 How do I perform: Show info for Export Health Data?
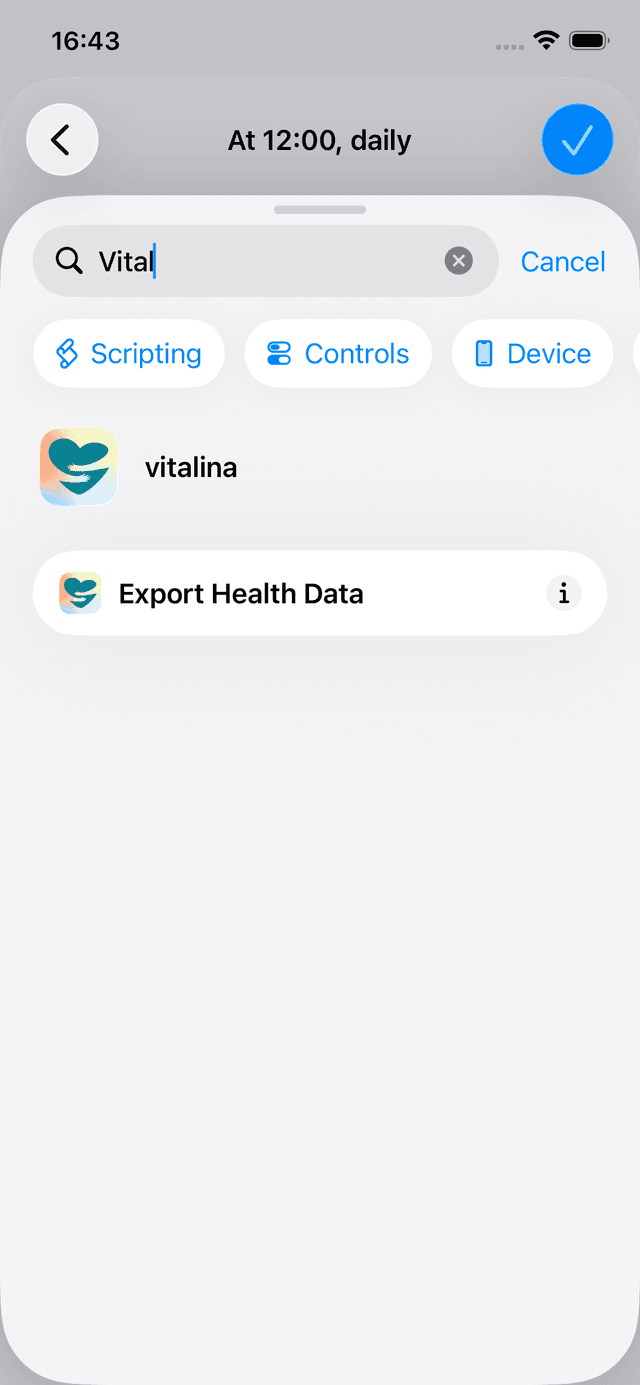[563, 593]
